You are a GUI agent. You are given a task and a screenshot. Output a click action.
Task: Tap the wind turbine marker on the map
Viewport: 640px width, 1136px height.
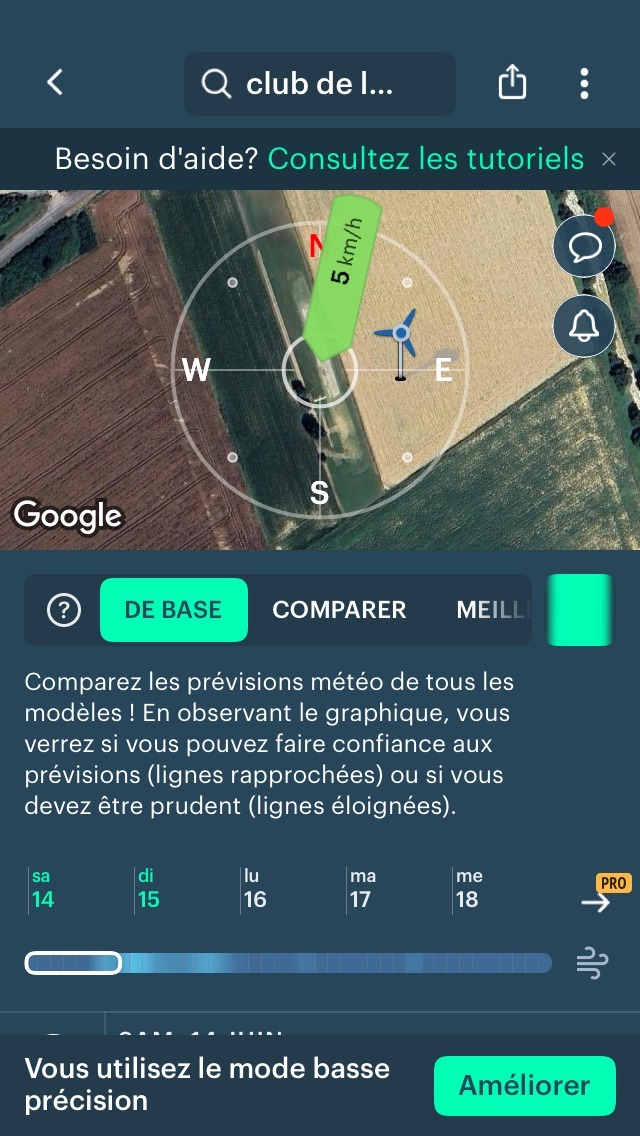399,344
